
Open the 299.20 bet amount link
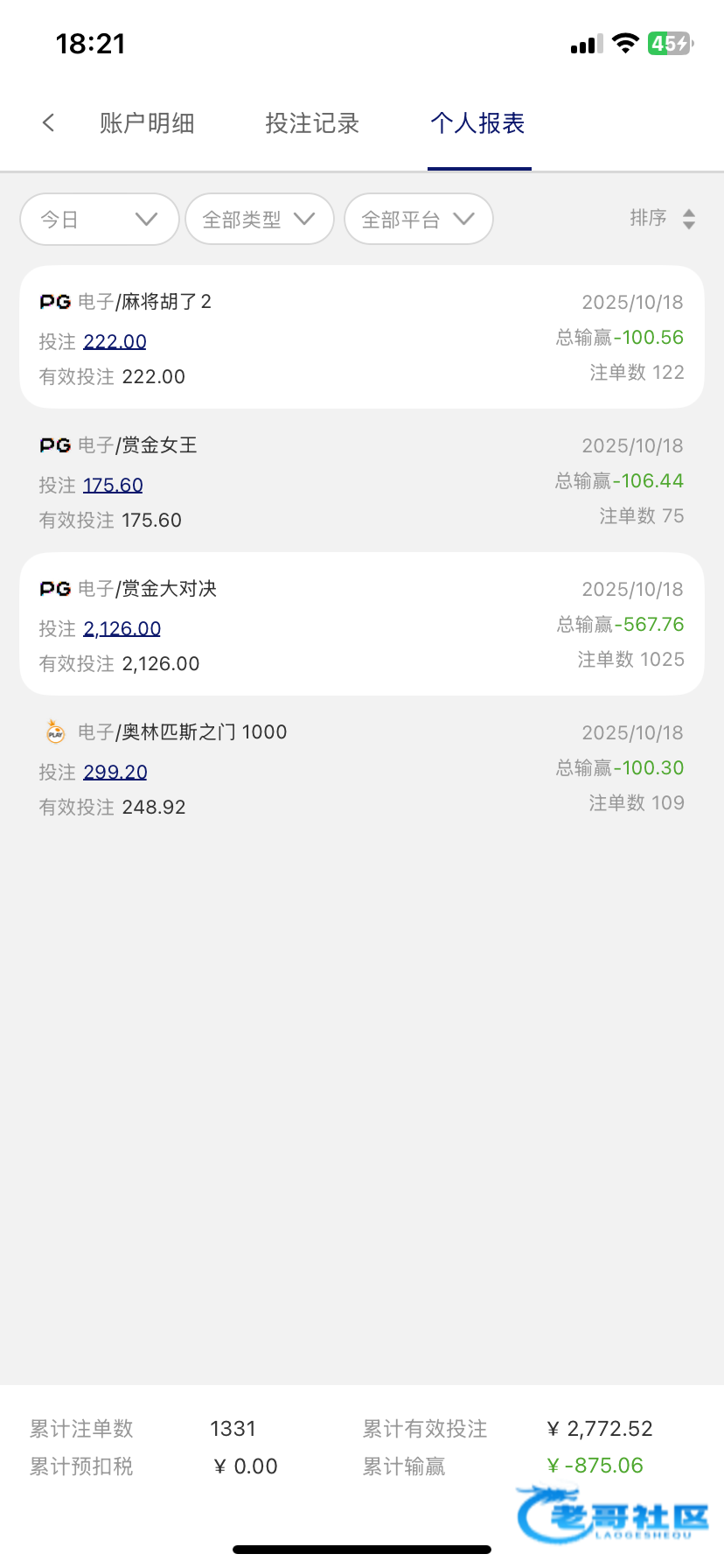[x=115, y=772]
